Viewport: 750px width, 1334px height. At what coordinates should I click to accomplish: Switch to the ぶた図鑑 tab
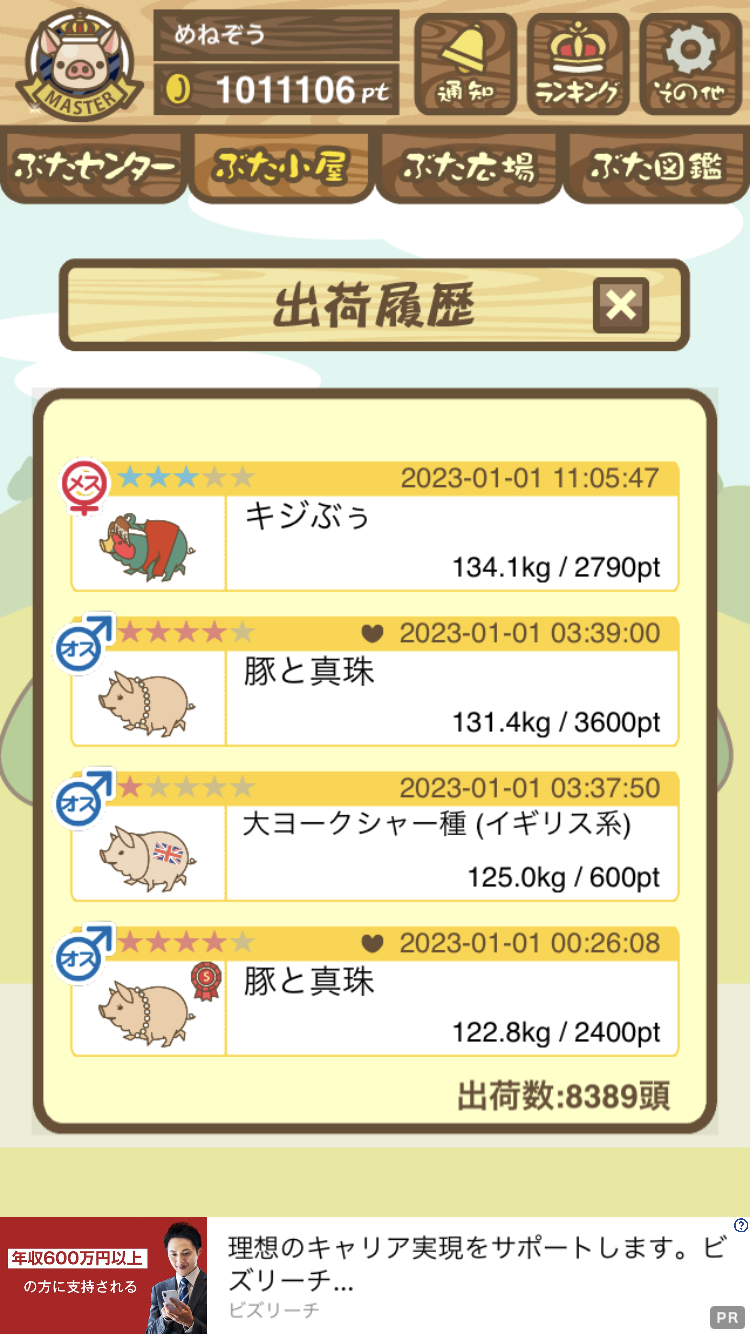(x=656, y=167)
